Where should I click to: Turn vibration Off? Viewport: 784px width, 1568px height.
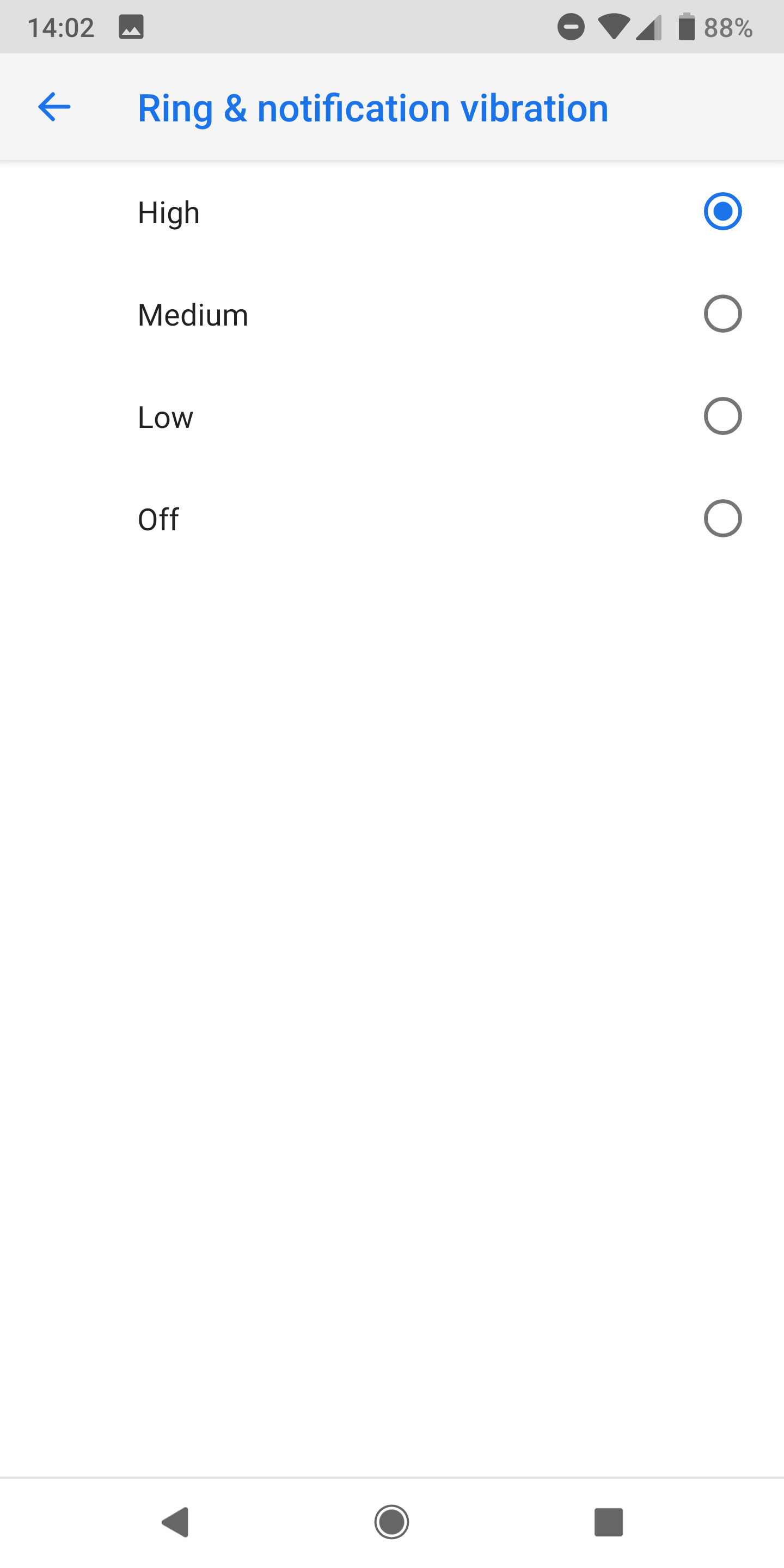click(x=722, y=519)
